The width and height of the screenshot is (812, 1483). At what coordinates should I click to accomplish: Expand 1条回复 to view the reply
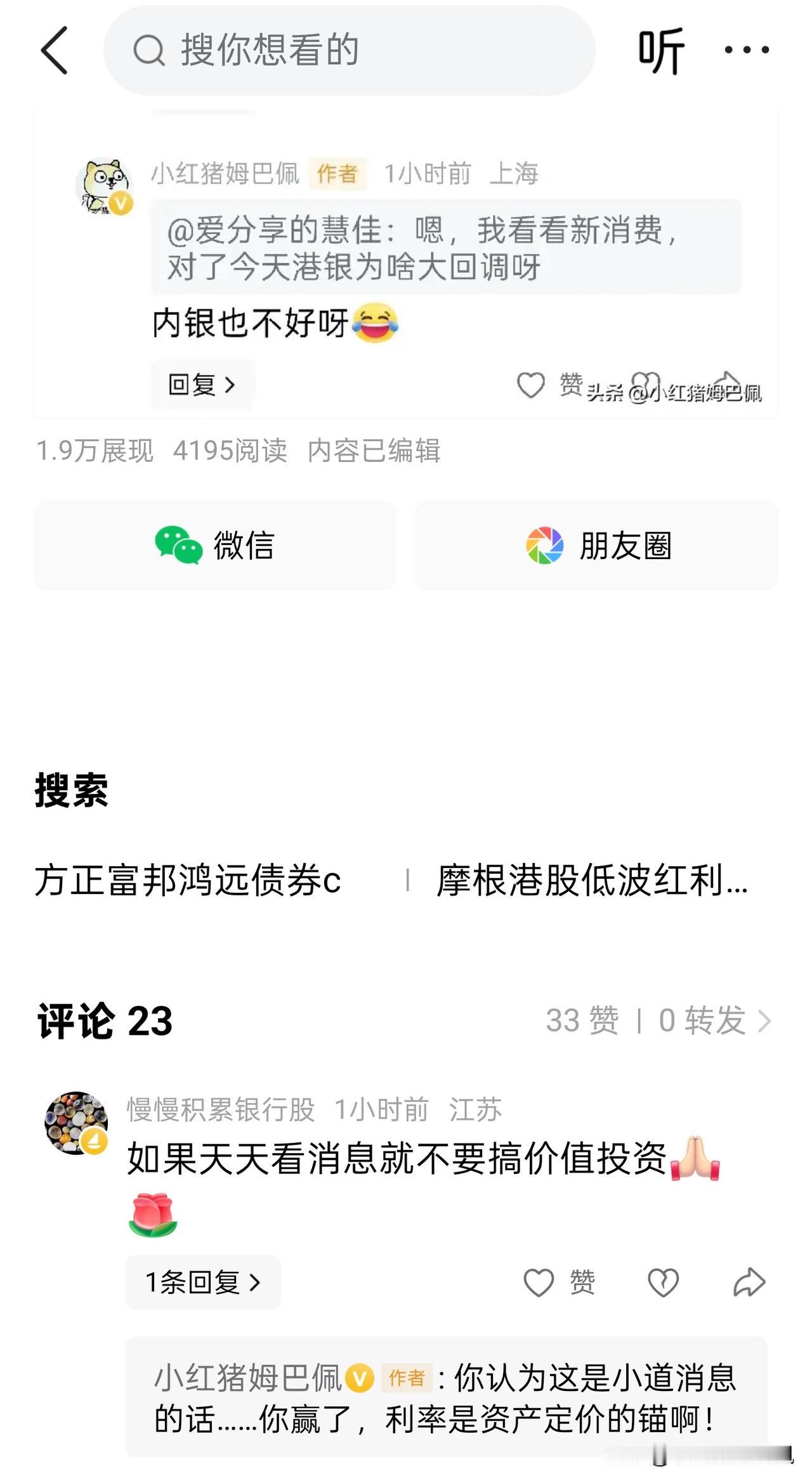203,1282
